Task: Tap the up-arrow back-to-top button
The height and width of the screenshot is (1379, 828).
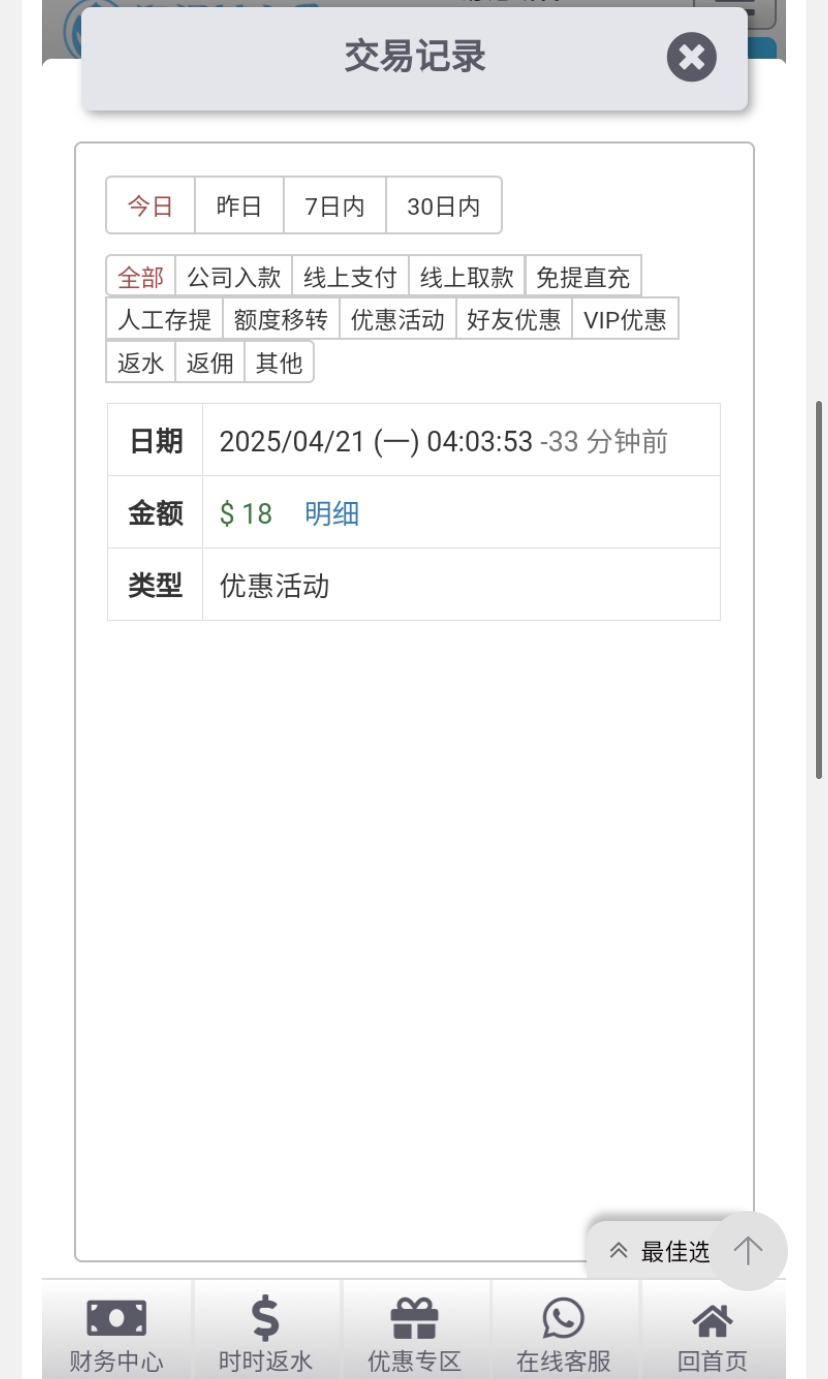Action: click(748, 1250)
